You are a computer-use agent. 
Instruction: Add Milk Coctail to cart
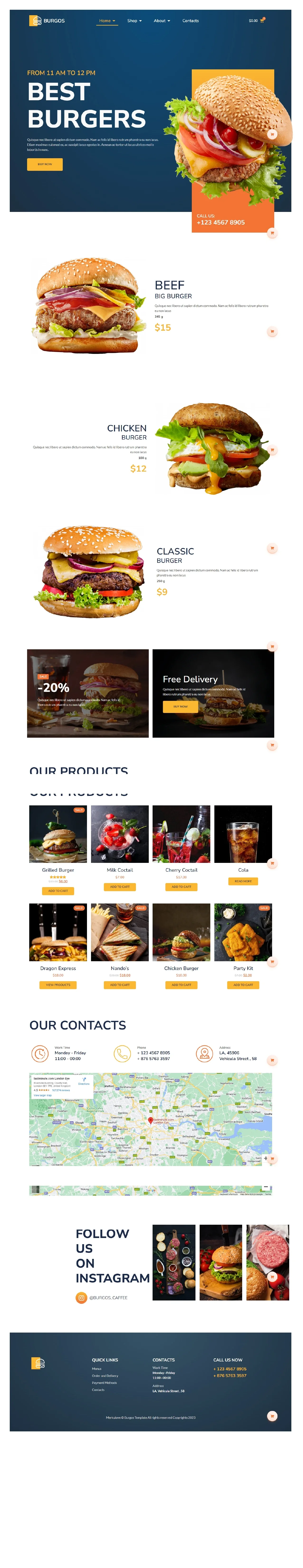coord(120,887)
